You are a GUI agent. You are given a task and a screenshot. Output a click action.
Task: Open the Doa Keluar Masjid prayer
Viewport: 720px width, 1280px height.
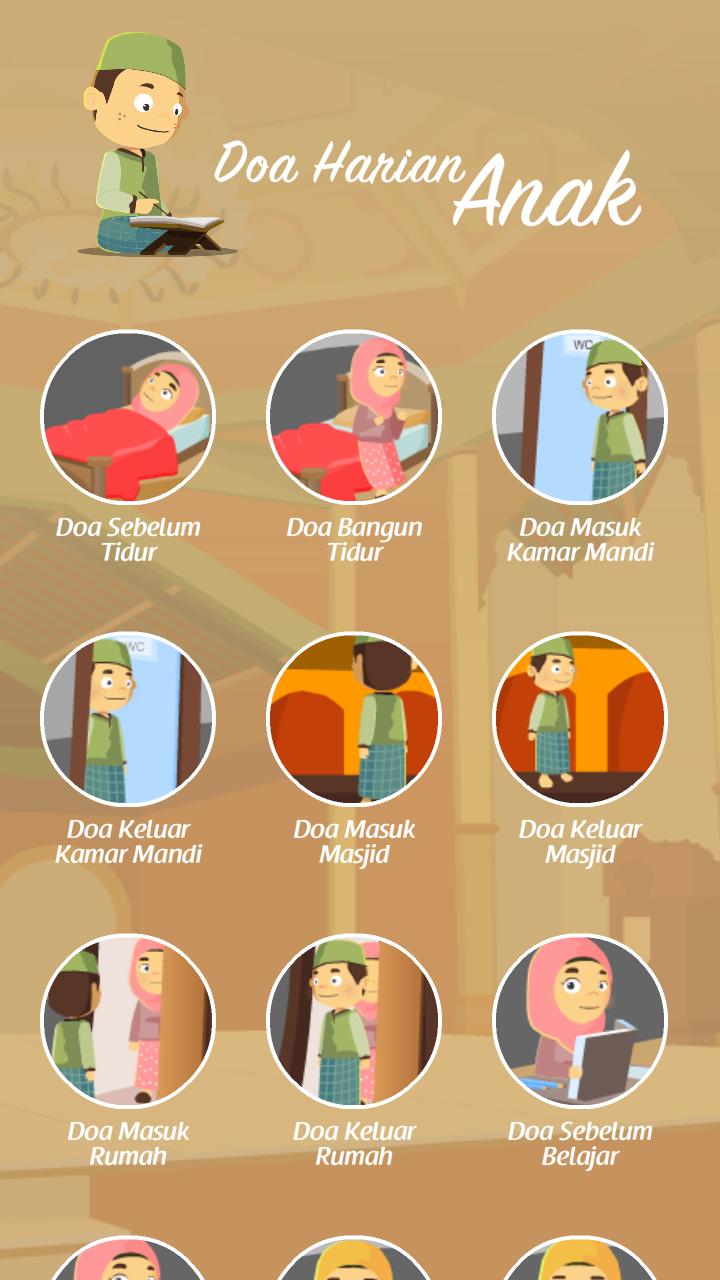580,718
